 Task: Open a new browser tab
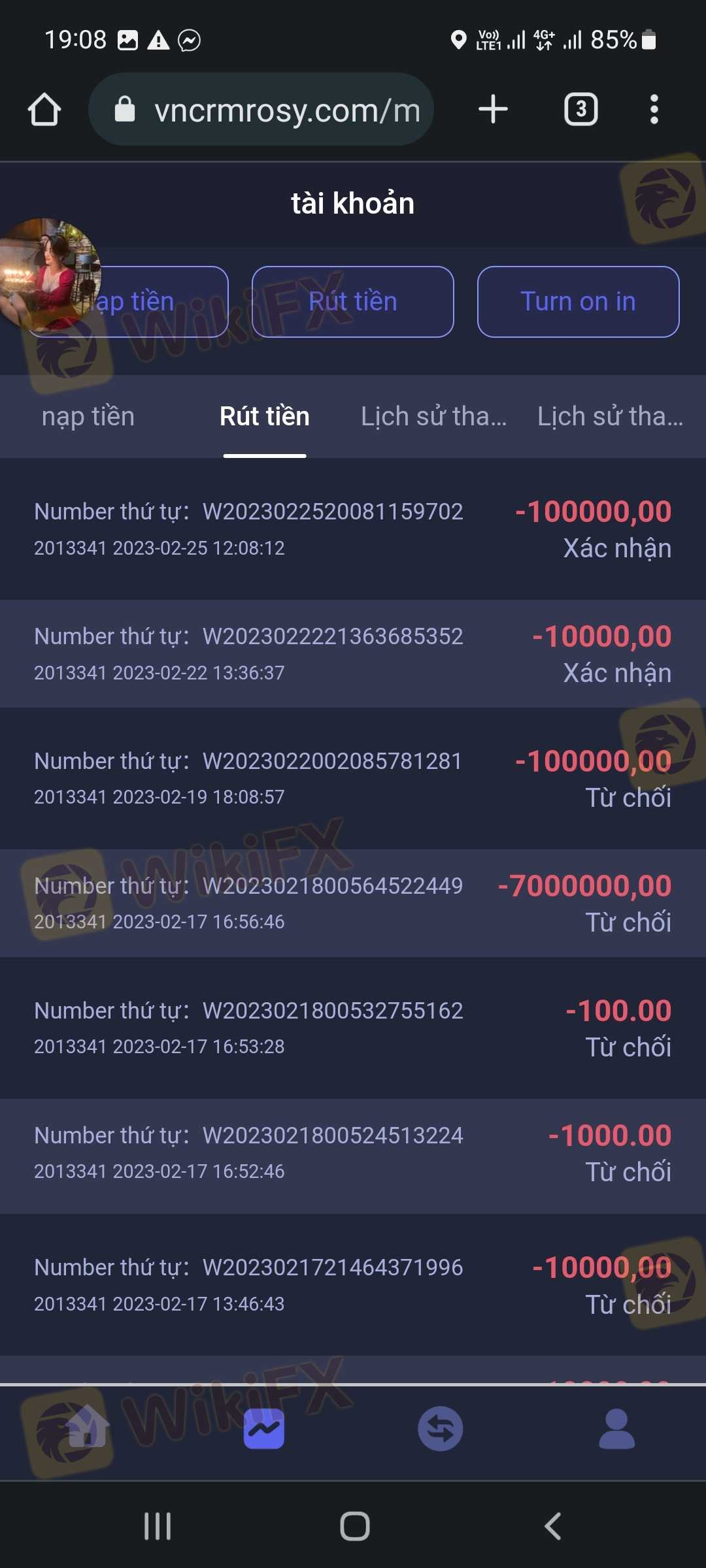click(493, 109)
